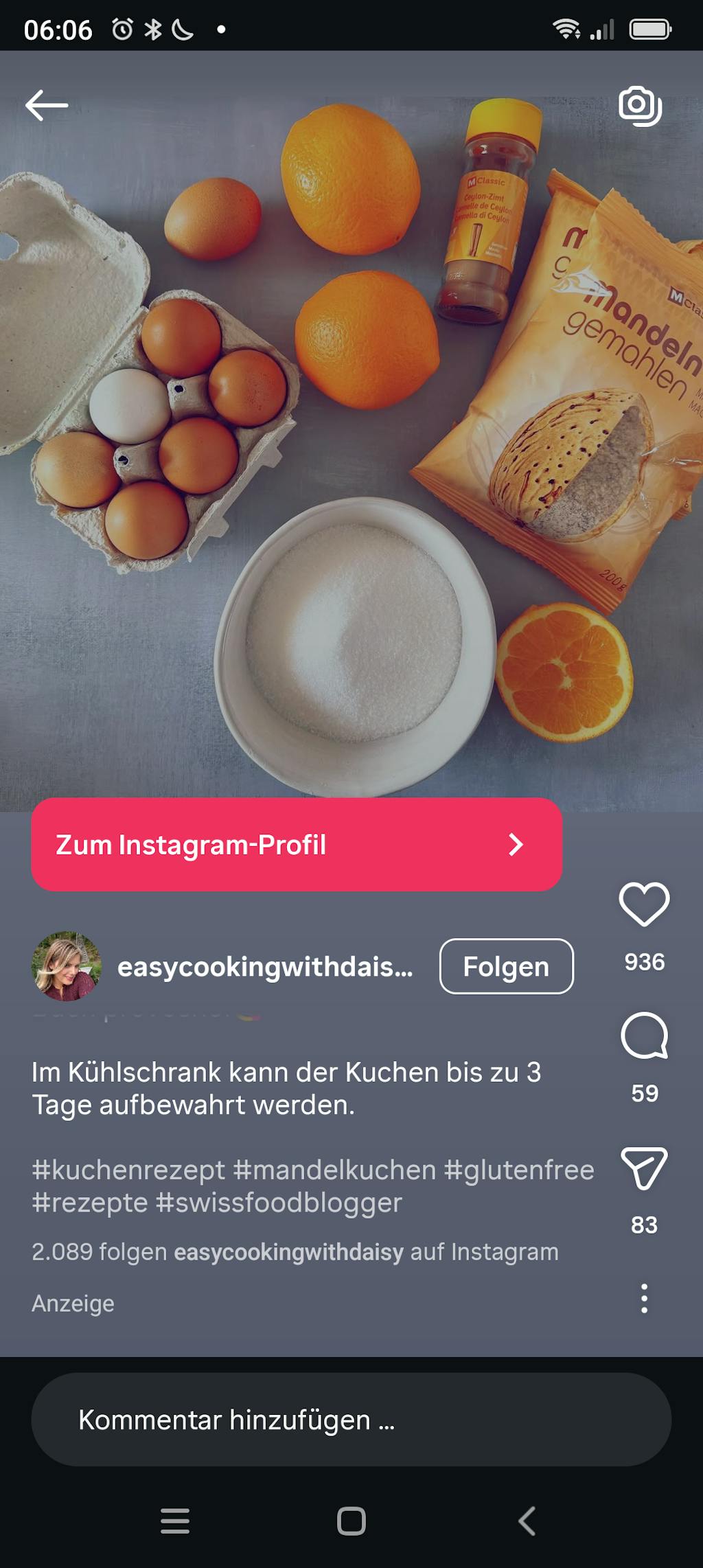This screenshot has height=1568, width=703.
Task: Like this post with the heart
Action: coord(644,905)
